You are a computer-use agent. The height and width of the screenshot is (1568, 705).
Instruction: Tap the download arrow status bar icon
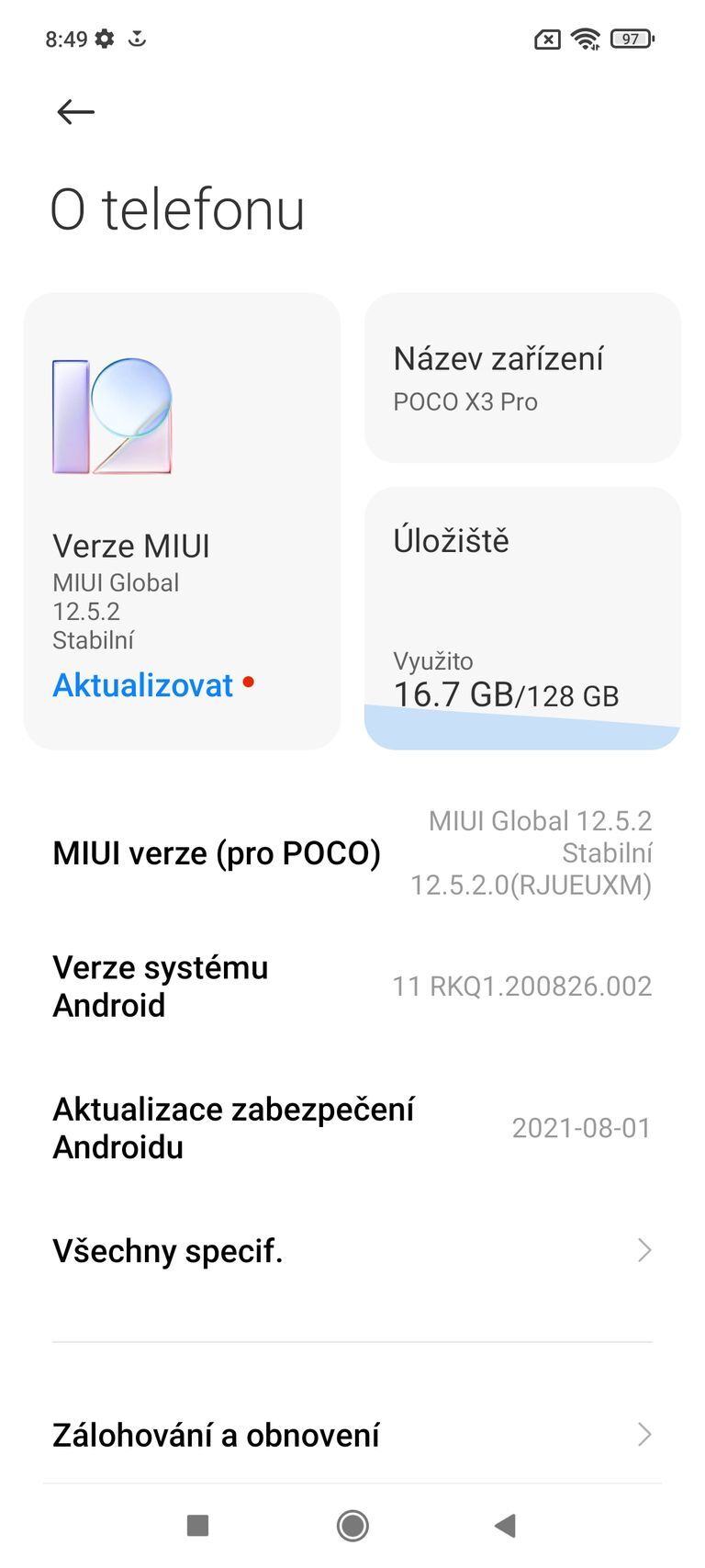click(140, 39)
